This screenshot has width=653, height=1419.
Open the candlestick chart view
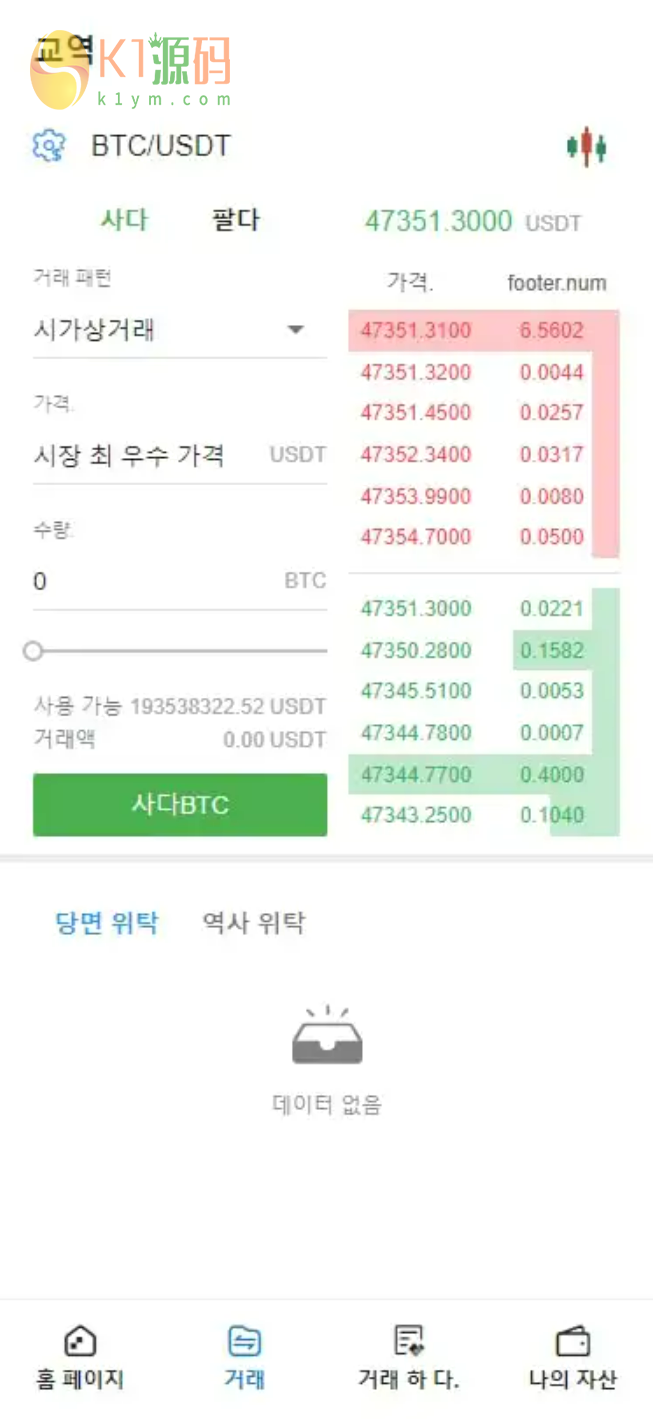586,147
